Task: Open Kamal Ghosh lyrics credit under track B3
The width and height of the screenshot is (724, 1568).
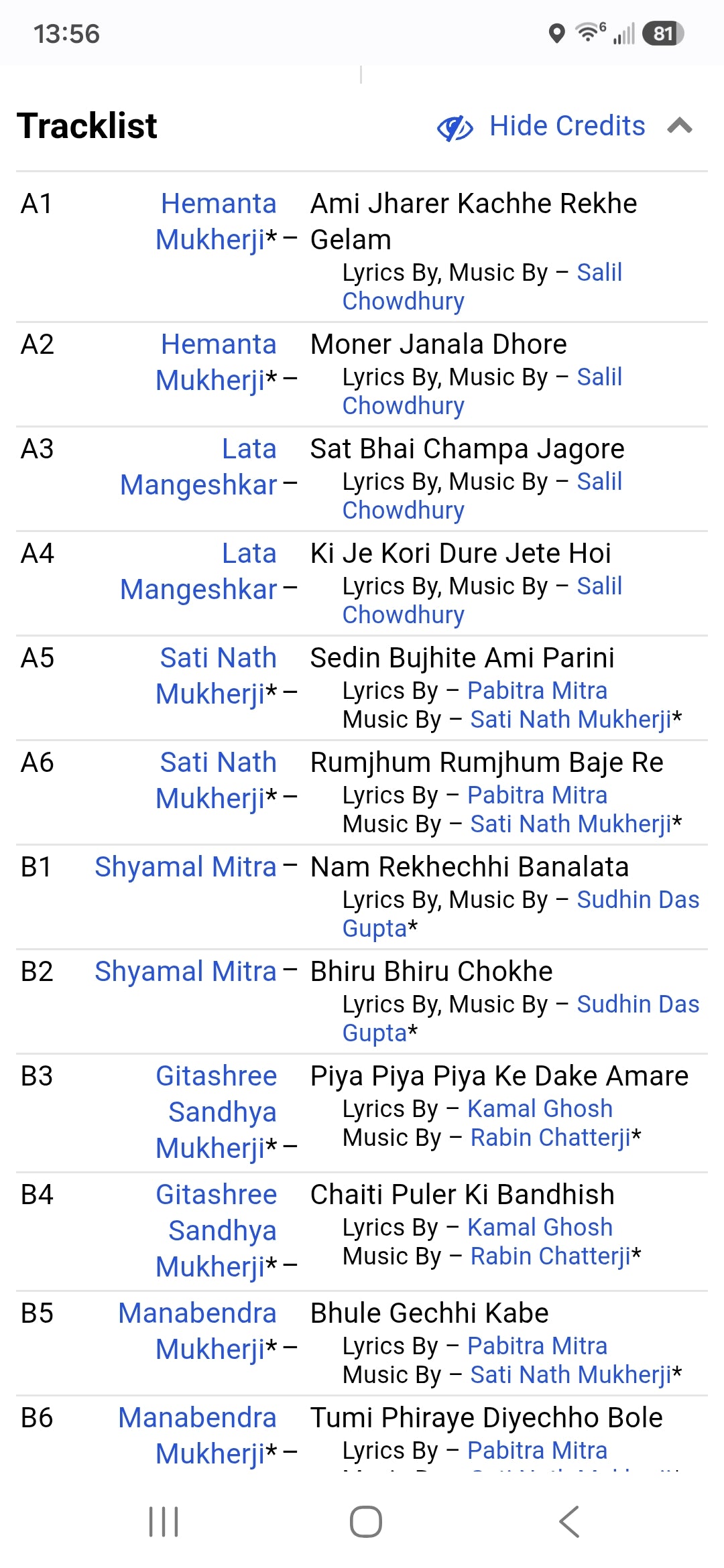Action: coord(540,1108)
